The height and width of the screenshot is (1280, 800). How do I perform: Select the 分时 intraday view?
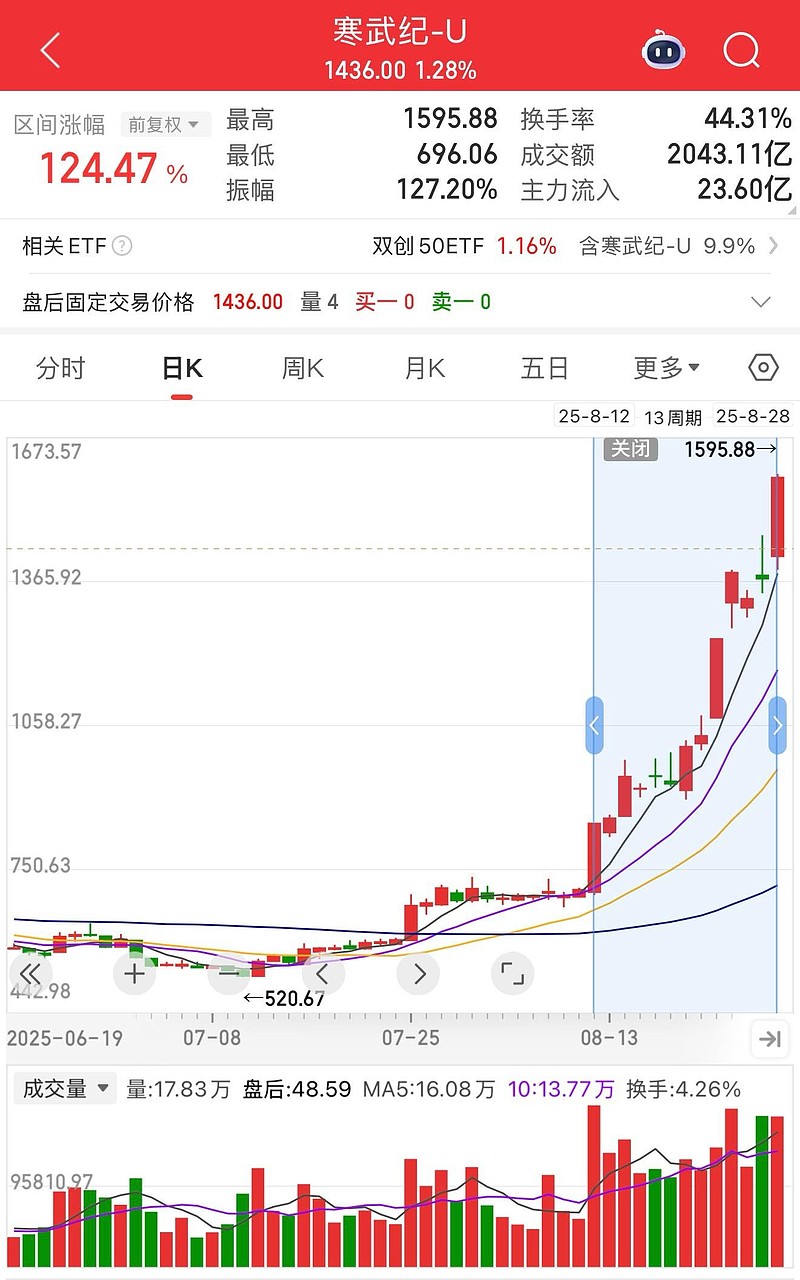[x=62, y=368]
